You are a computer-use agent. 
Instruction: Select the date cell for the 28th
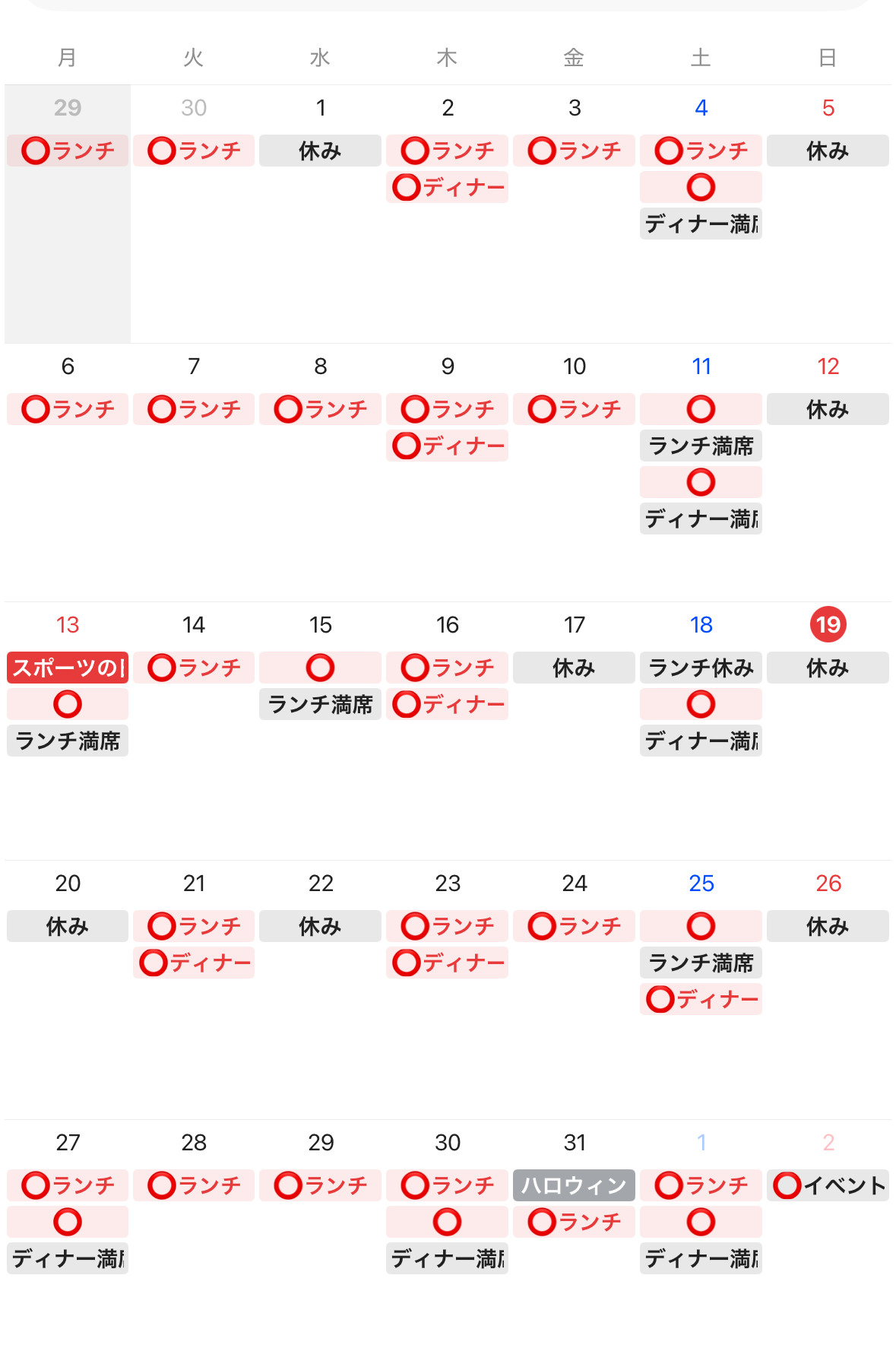[x=194, y=1142]
